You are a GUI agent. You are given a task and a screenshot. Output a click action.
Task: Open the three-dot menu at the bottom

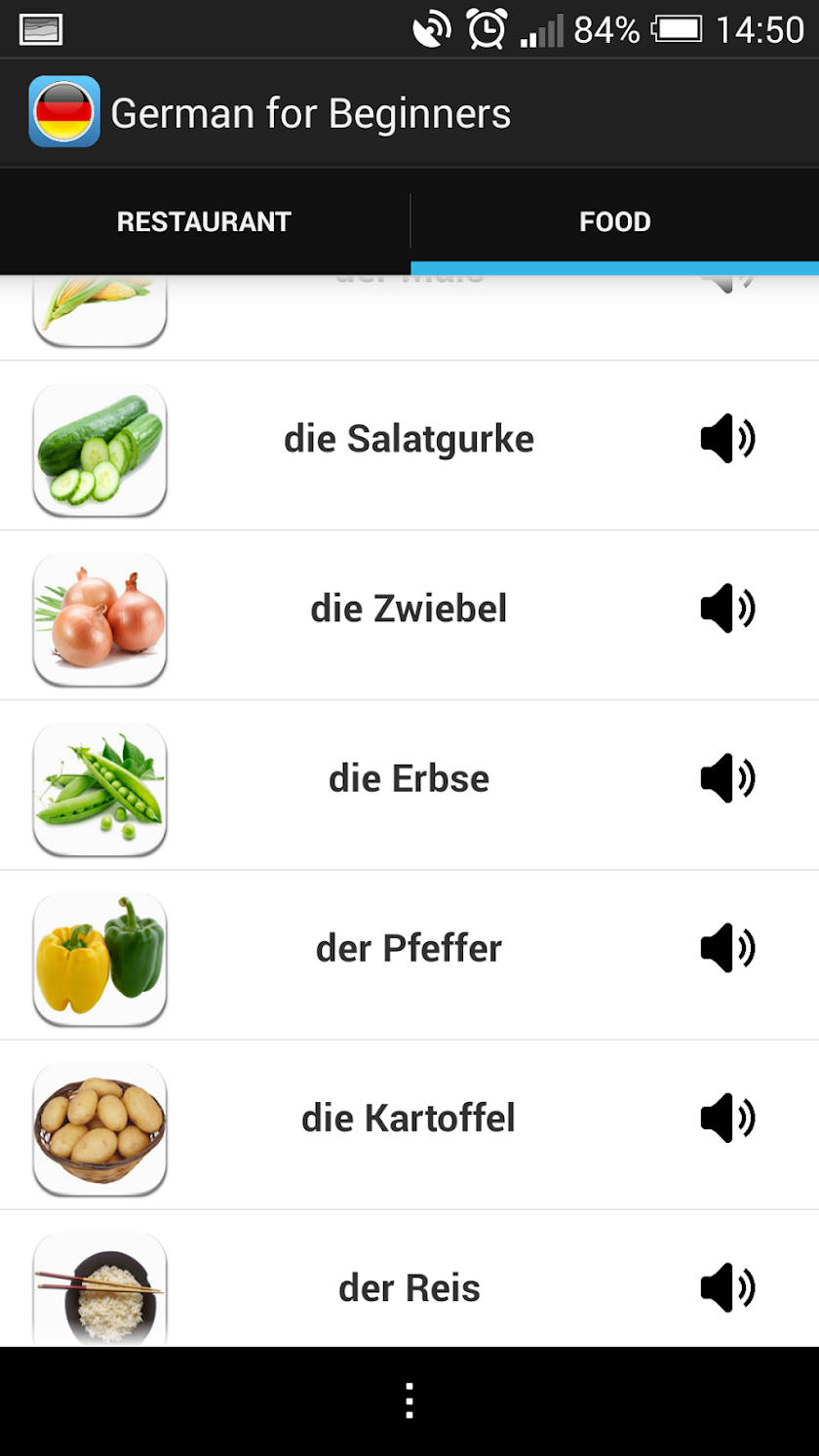(409, 1400)
